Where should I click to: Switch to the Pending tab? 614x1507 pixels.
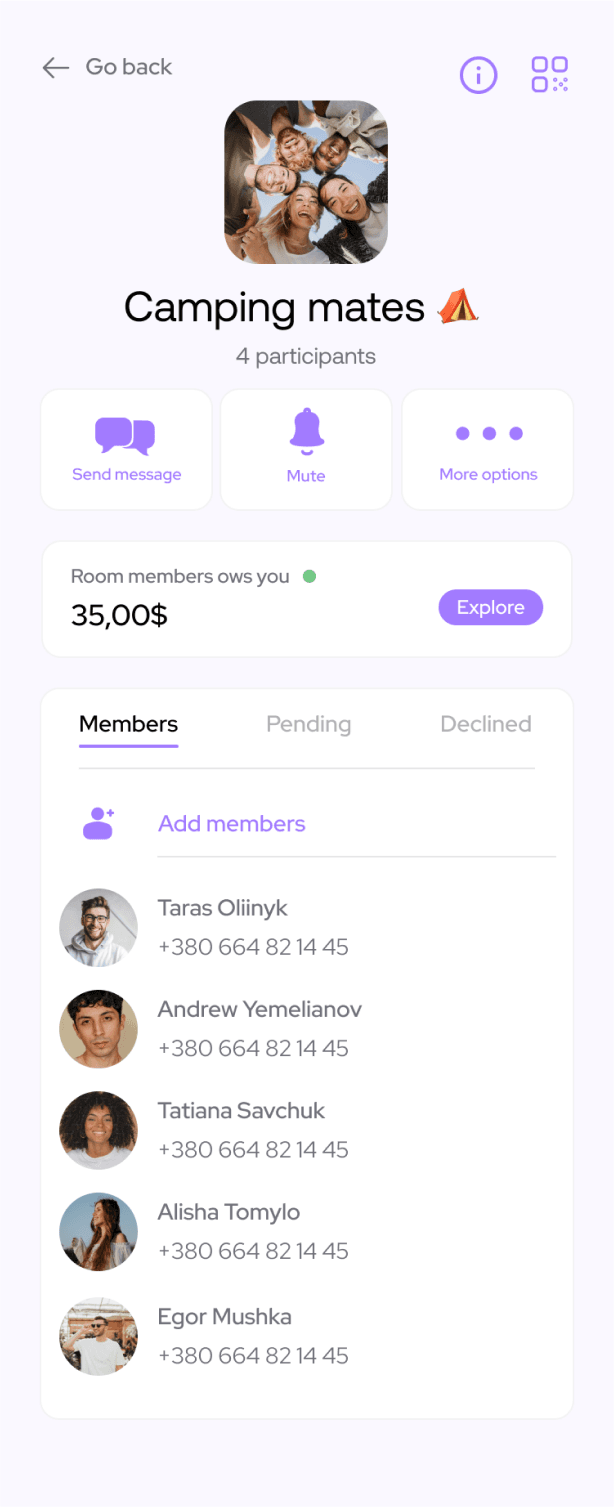(308, 724)
